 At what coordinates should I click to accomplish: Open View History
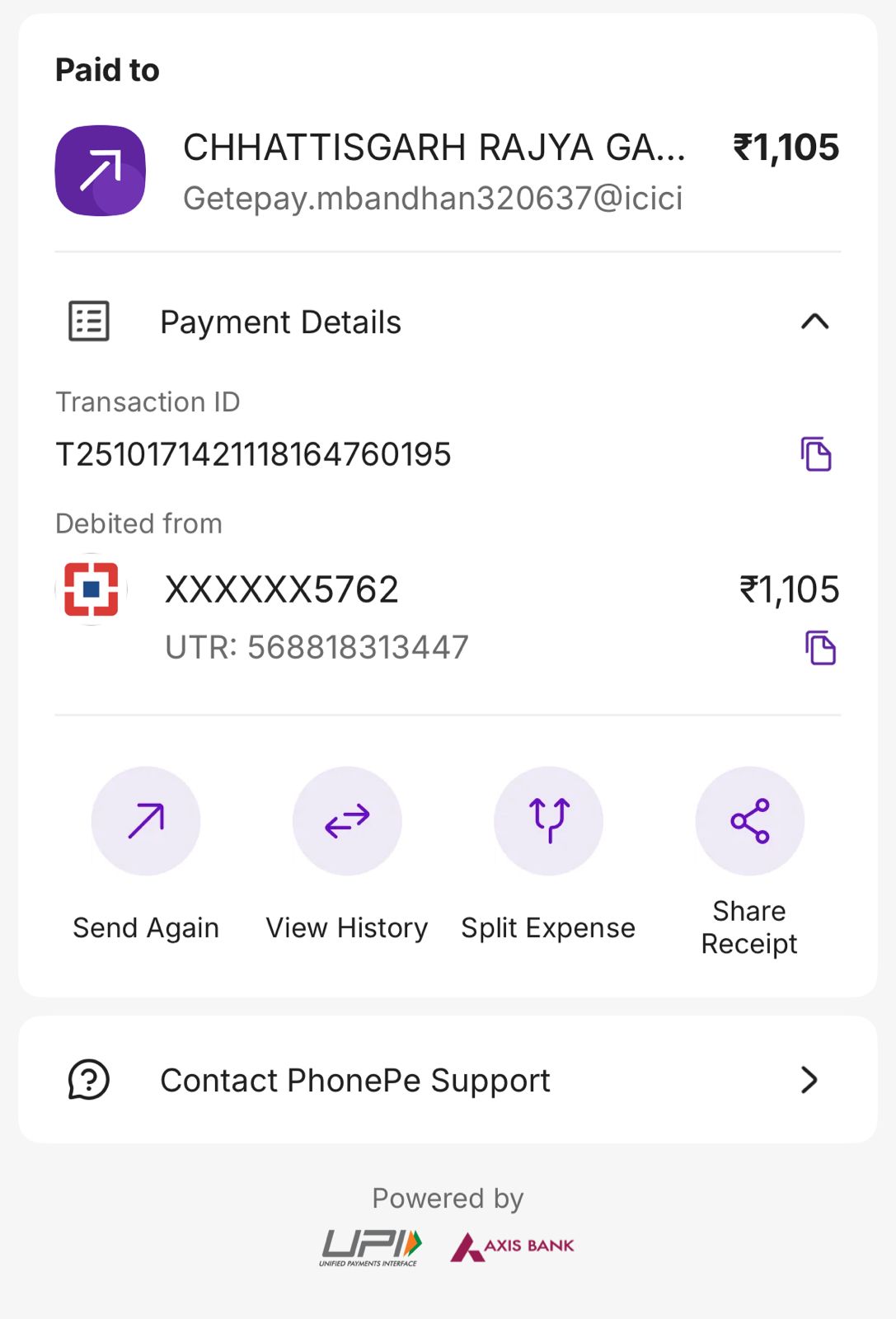pyautogui.click(x=347, y=821)
